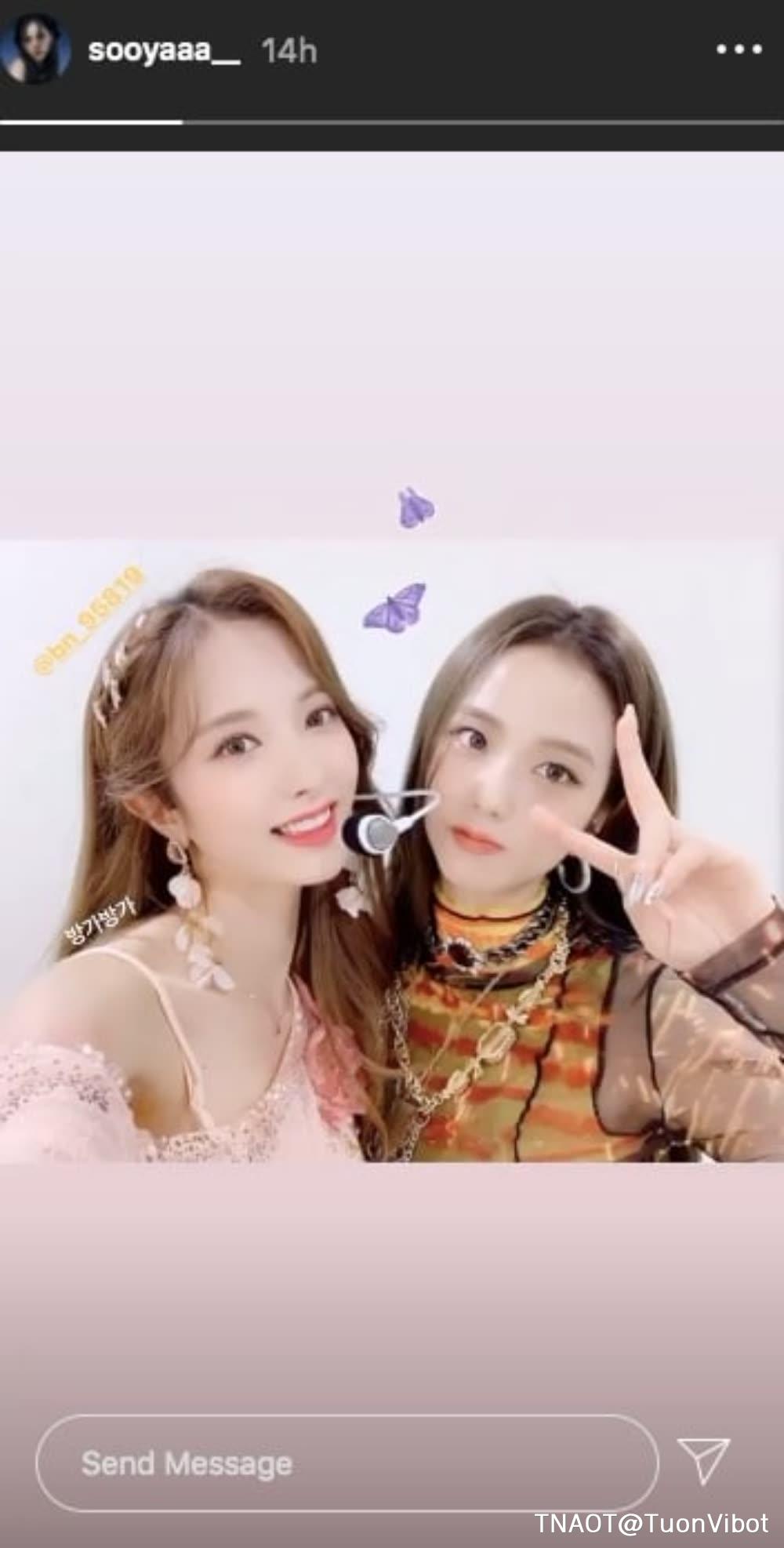Open the @bn_95819 mention sticker
The image size is (784, 1548).
[x=89, y=622]
